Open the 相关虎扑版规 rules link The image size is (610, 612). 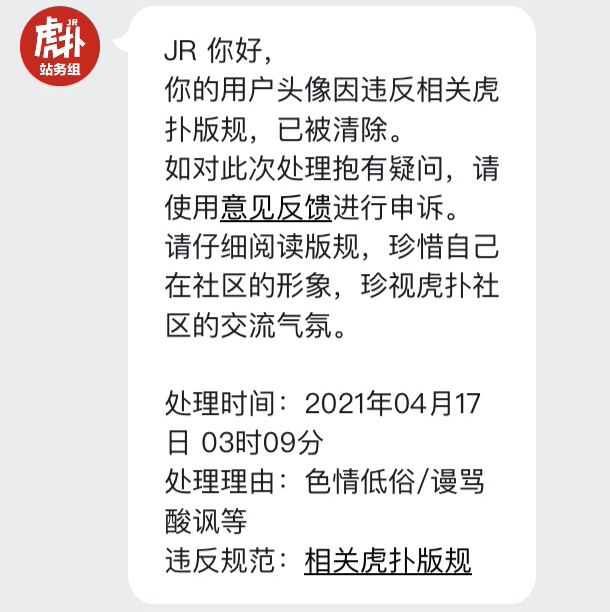[387, 560]
